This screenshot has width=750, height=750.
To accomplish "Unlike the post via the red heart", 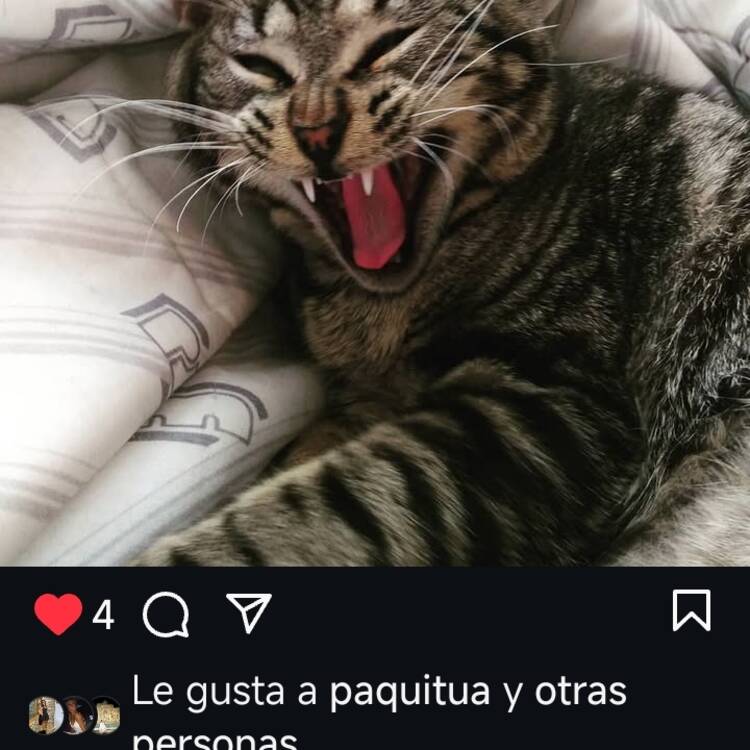I will click(x=58, y=614).
